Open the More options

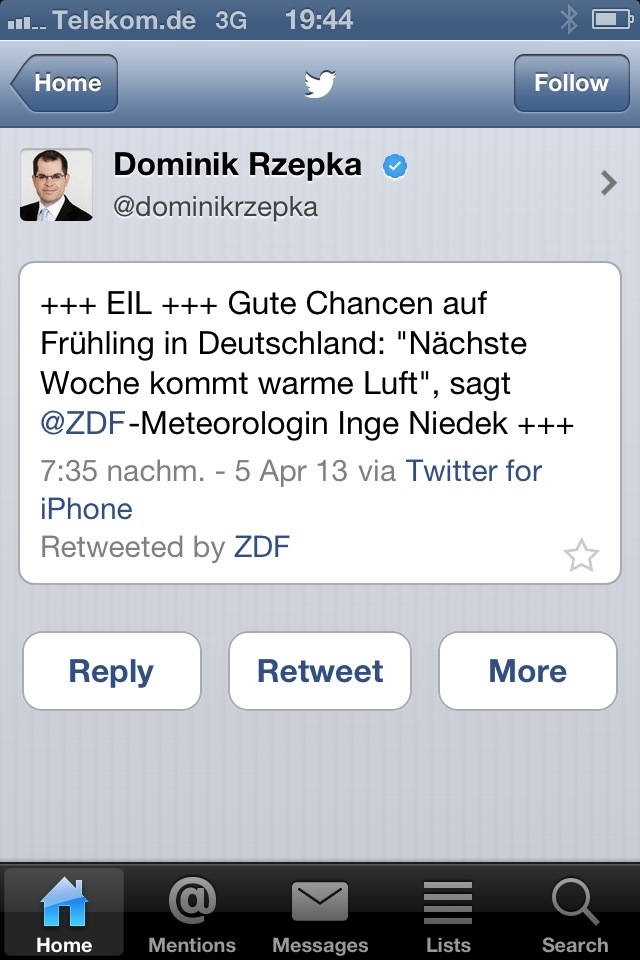527,671
